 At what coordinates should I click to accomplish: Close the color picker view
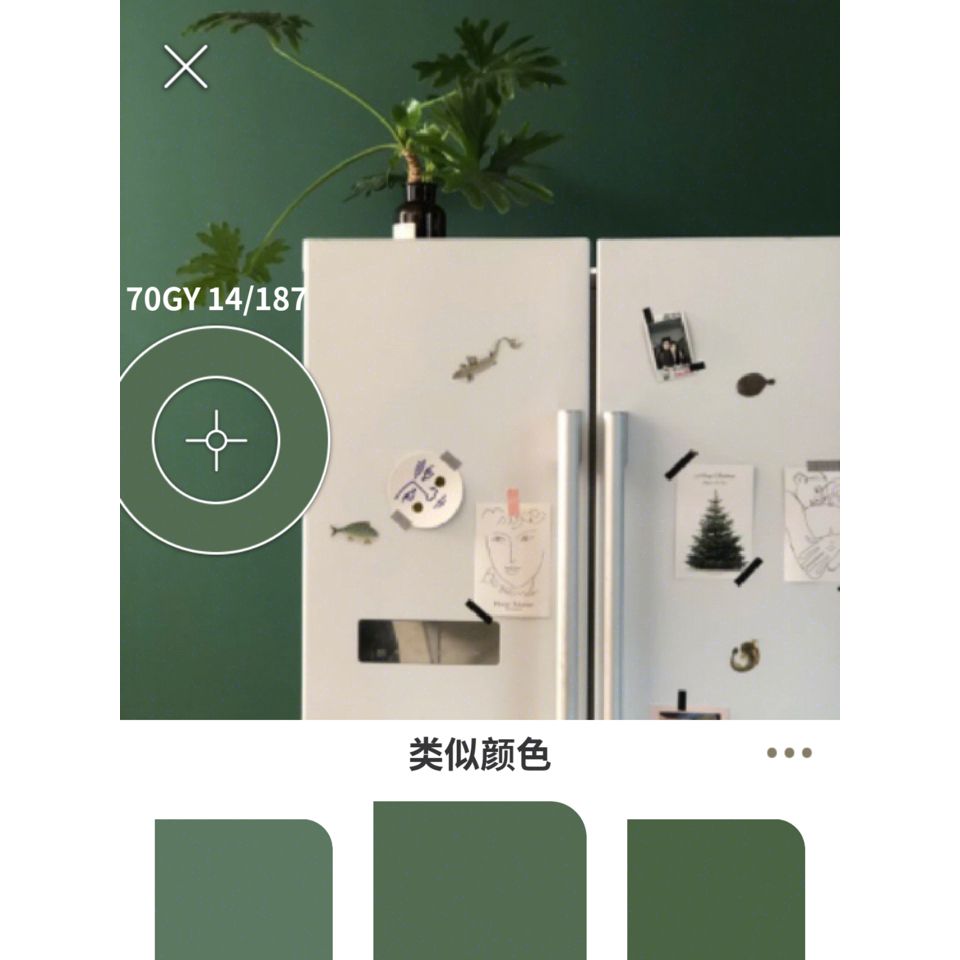[x=186, y=67]
